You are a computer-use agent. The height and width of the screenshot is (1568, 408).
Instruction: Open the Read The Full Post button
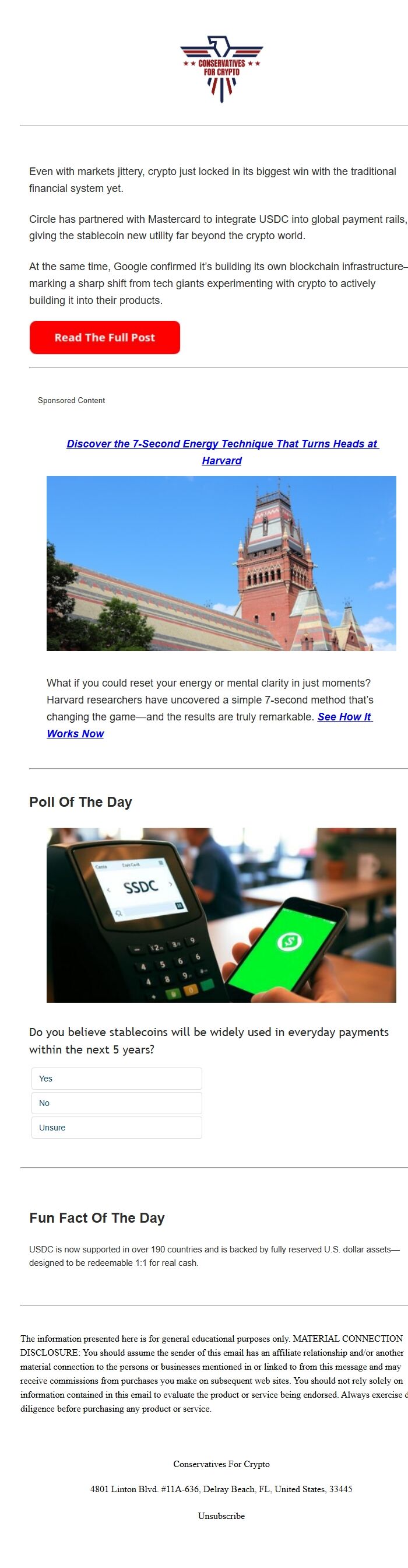[104, 337]
